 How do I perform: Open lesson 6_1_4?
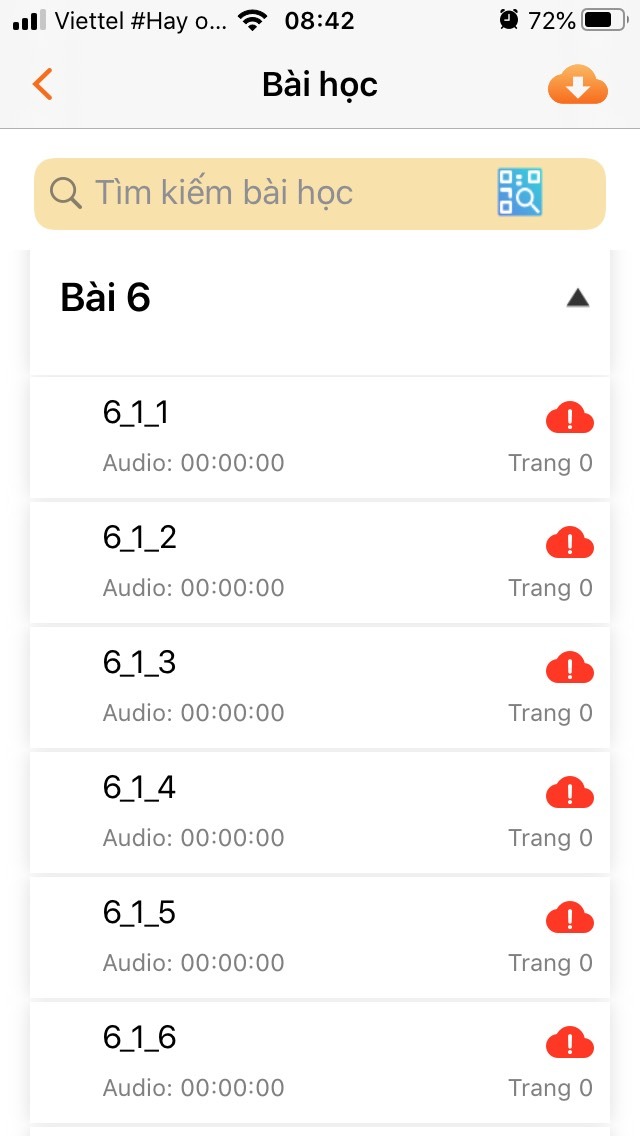pos(300,812)
